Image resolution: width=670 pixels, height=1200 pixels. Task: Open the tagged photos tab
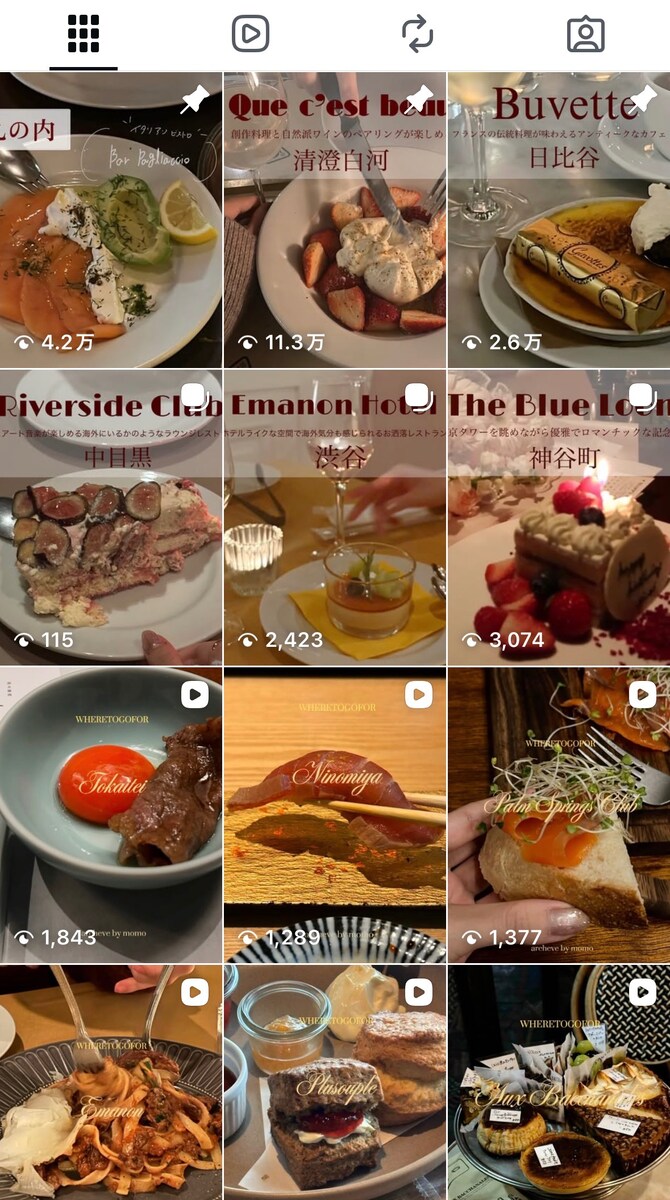(586, 34)
